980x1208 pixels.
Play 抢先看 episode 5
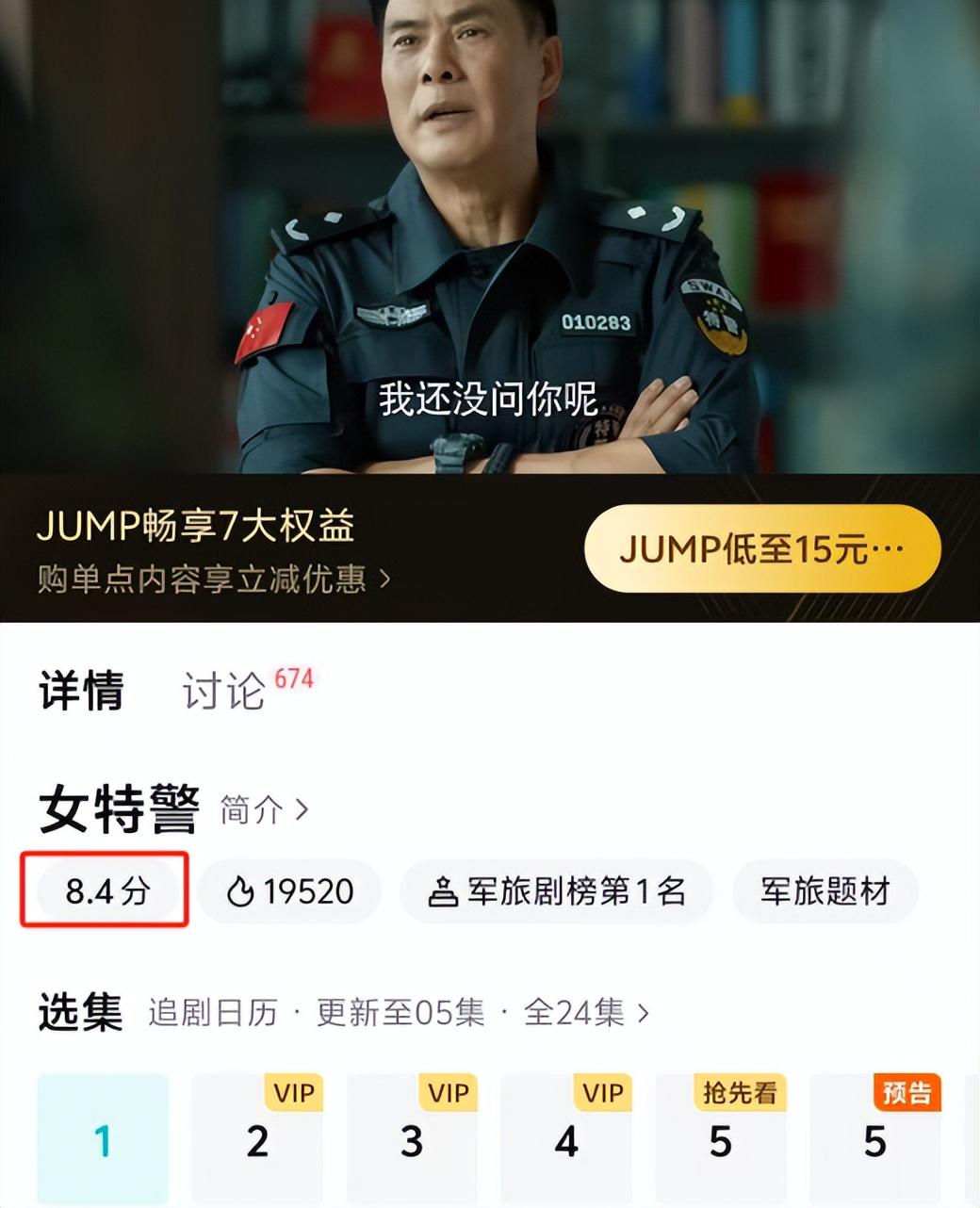(721, 1140)
